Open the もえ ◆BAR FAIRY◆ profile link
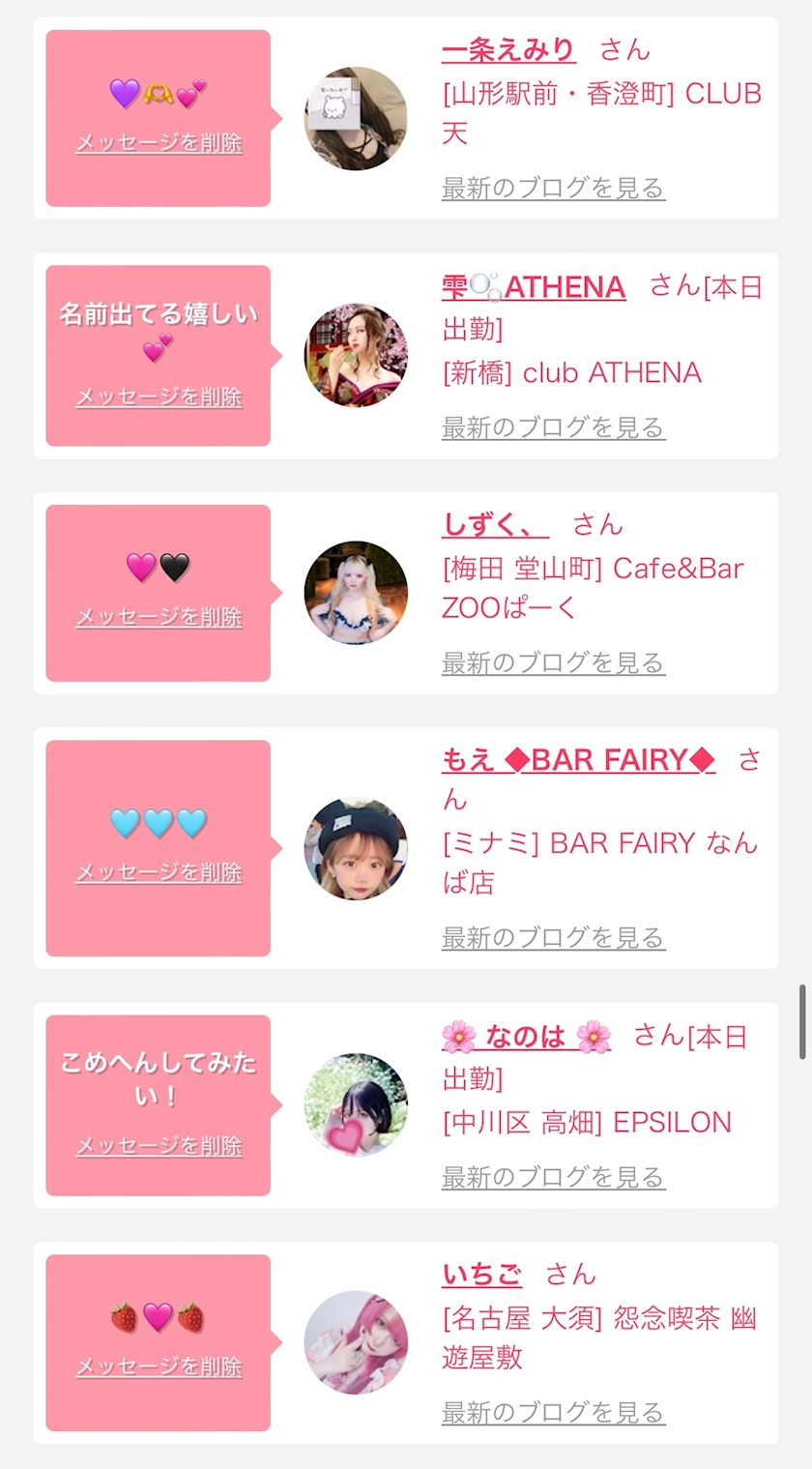This screenshot has width=812, height=1469. [578, 761]
